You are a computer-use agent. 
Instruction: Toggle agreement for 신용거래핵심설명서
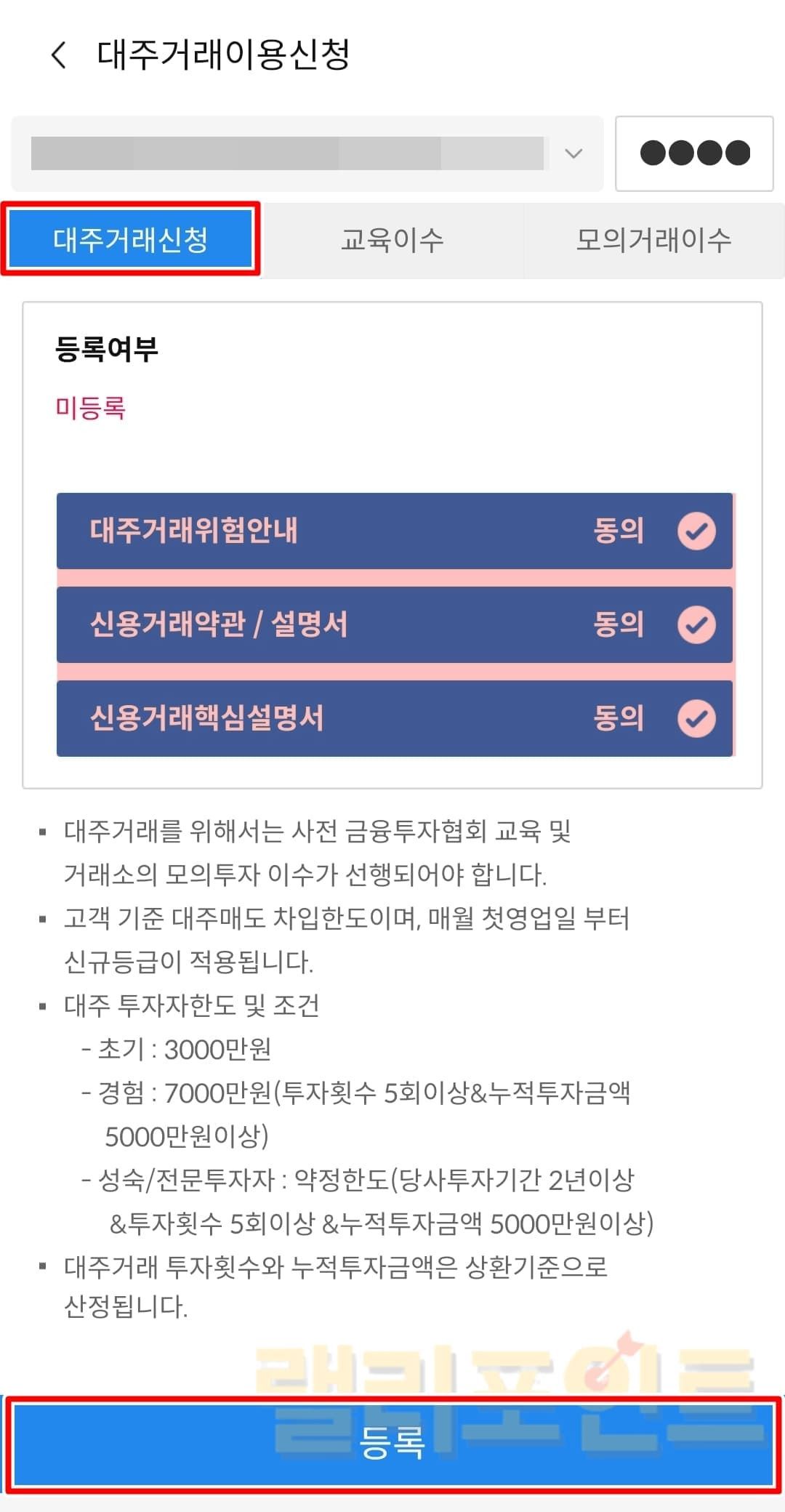696,718
